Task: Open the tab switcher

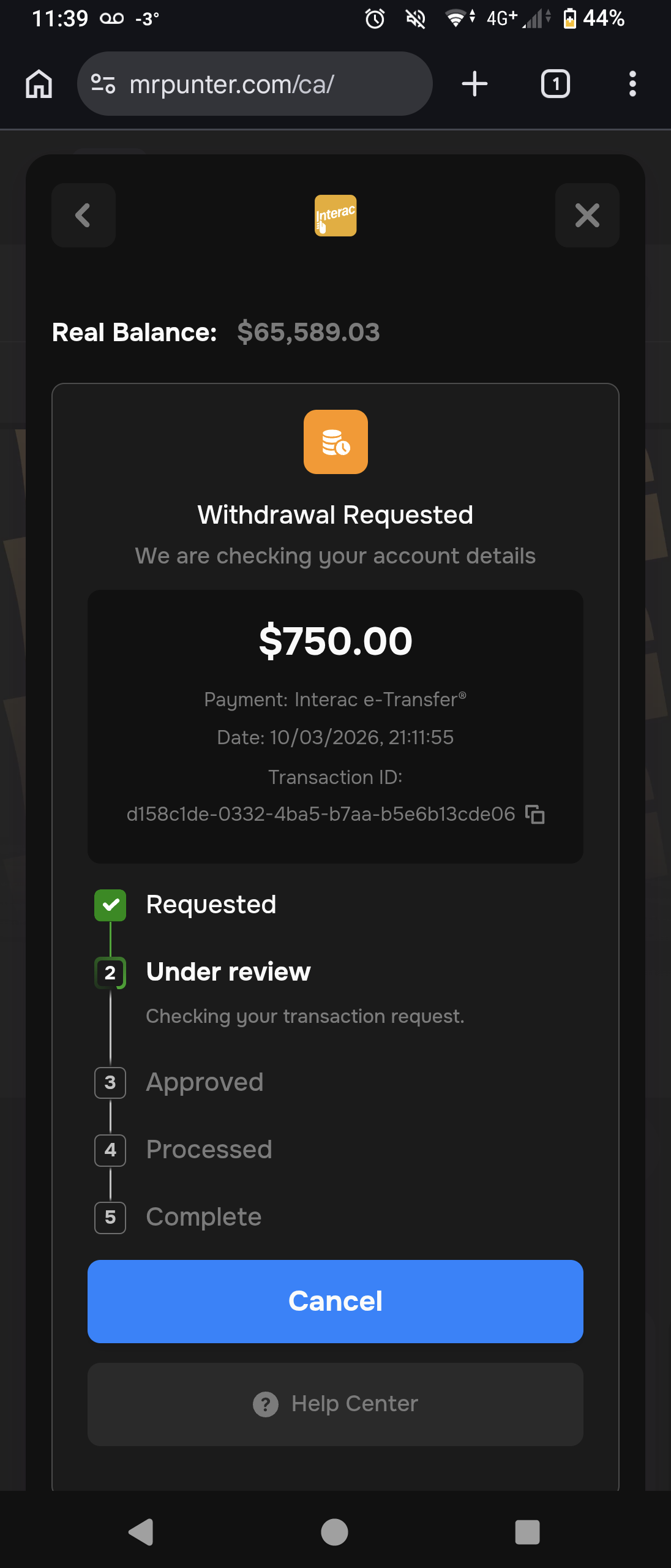Action: point(555,84)
